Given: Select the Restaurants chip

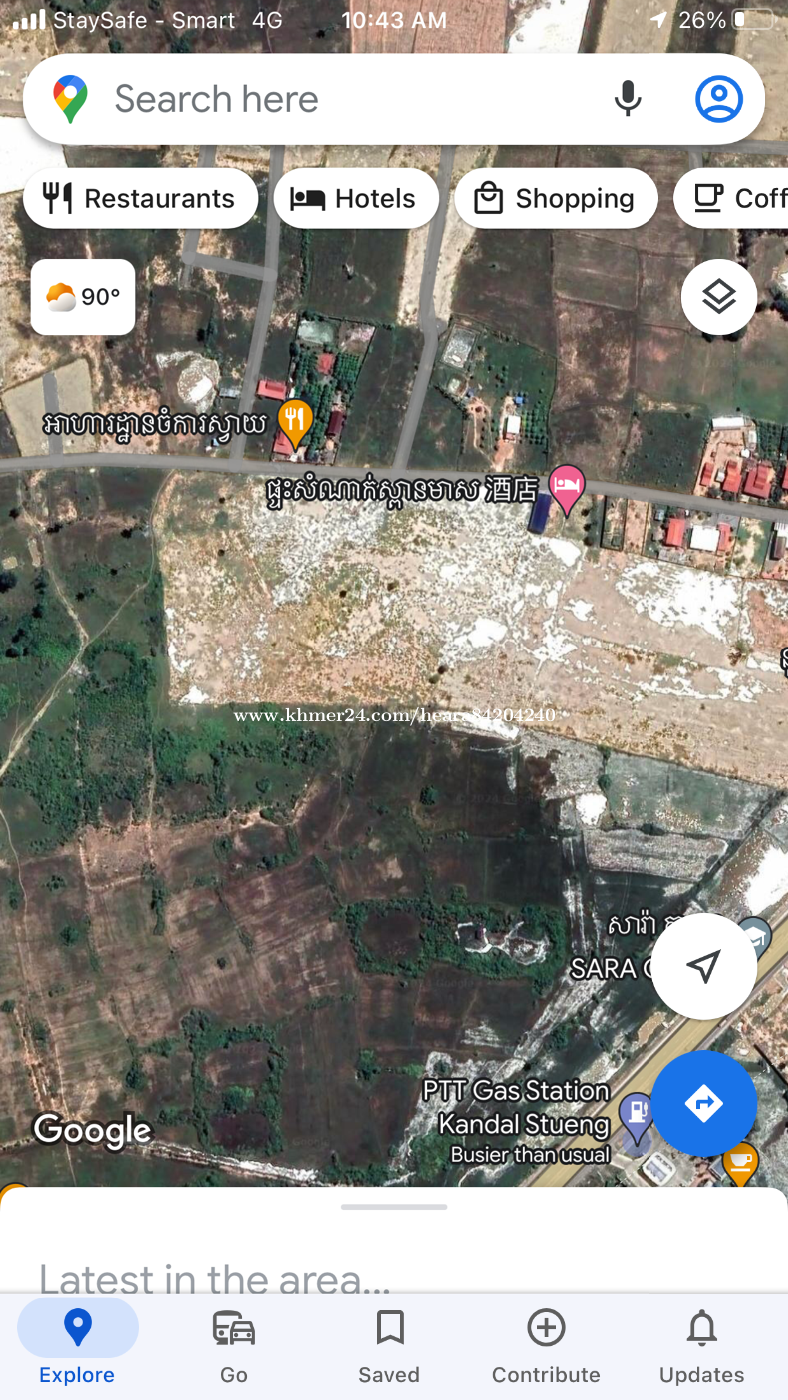Looking at the screenshot, I should [x=140, y=198].
